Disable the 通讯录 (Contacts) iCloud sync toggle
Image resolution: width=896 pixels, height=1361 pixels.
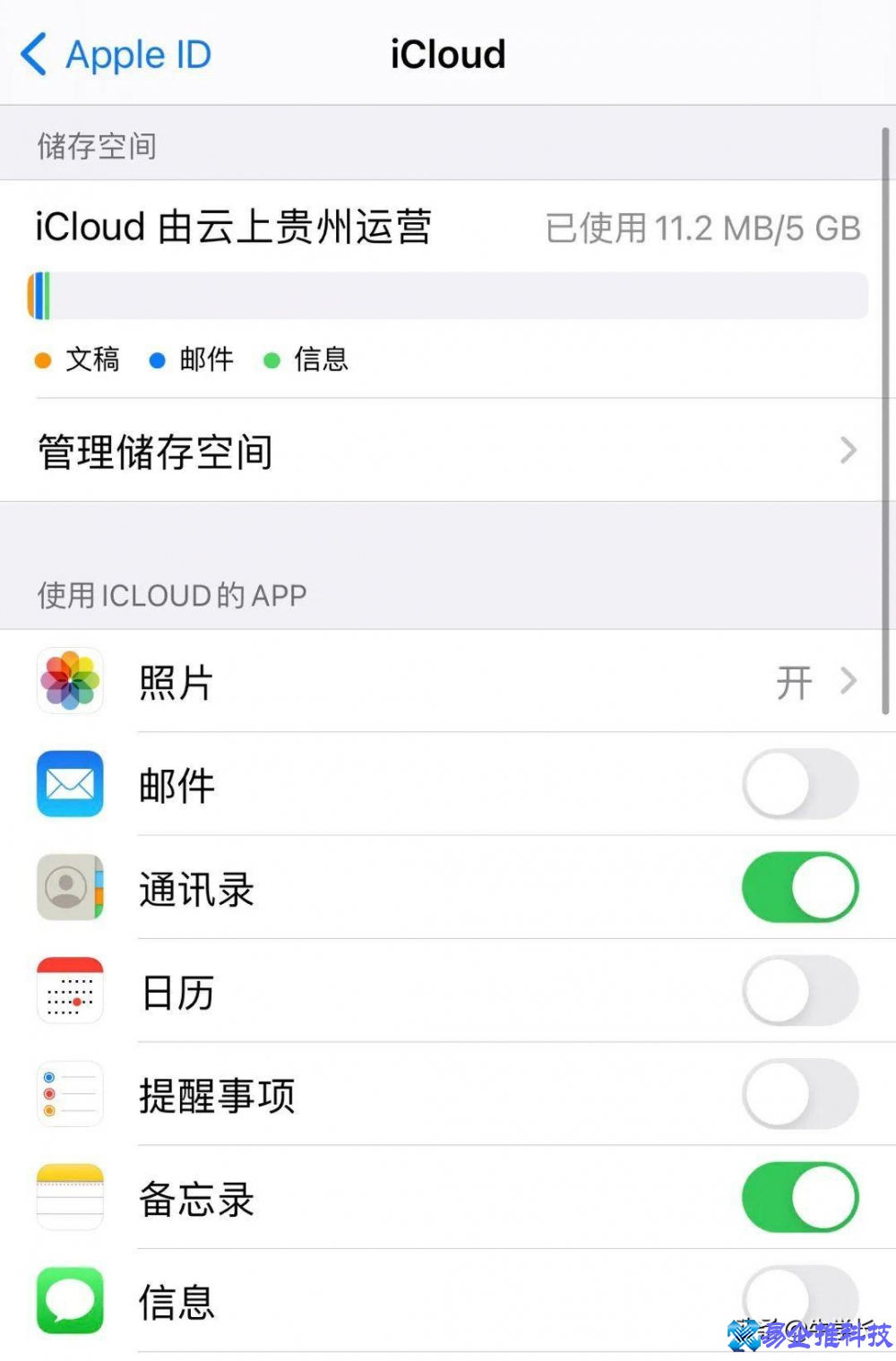pyautogui.click(x=800, y=888)
